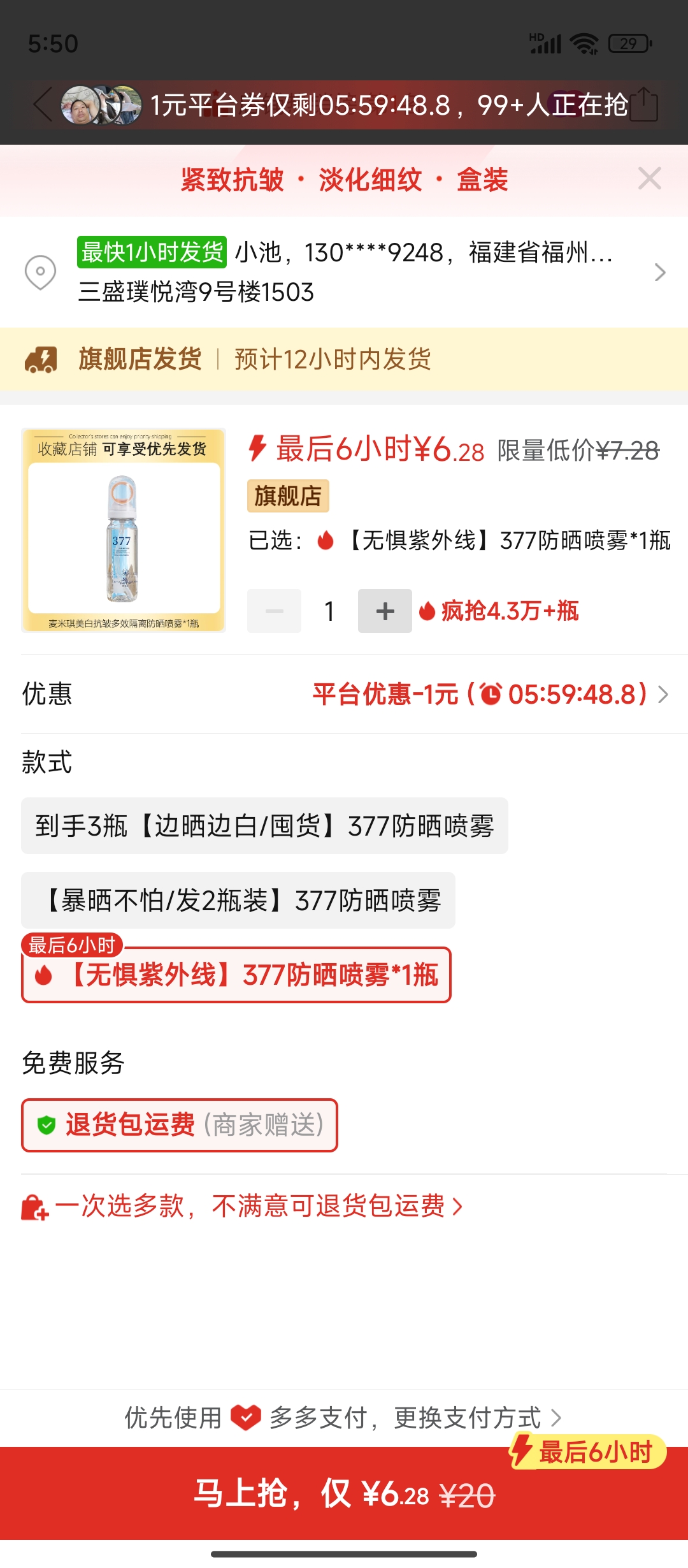The width and height of the screenshot is (688, 1568).
Task: Increase quantity with the plus button
Action: [x=385, y=611]
